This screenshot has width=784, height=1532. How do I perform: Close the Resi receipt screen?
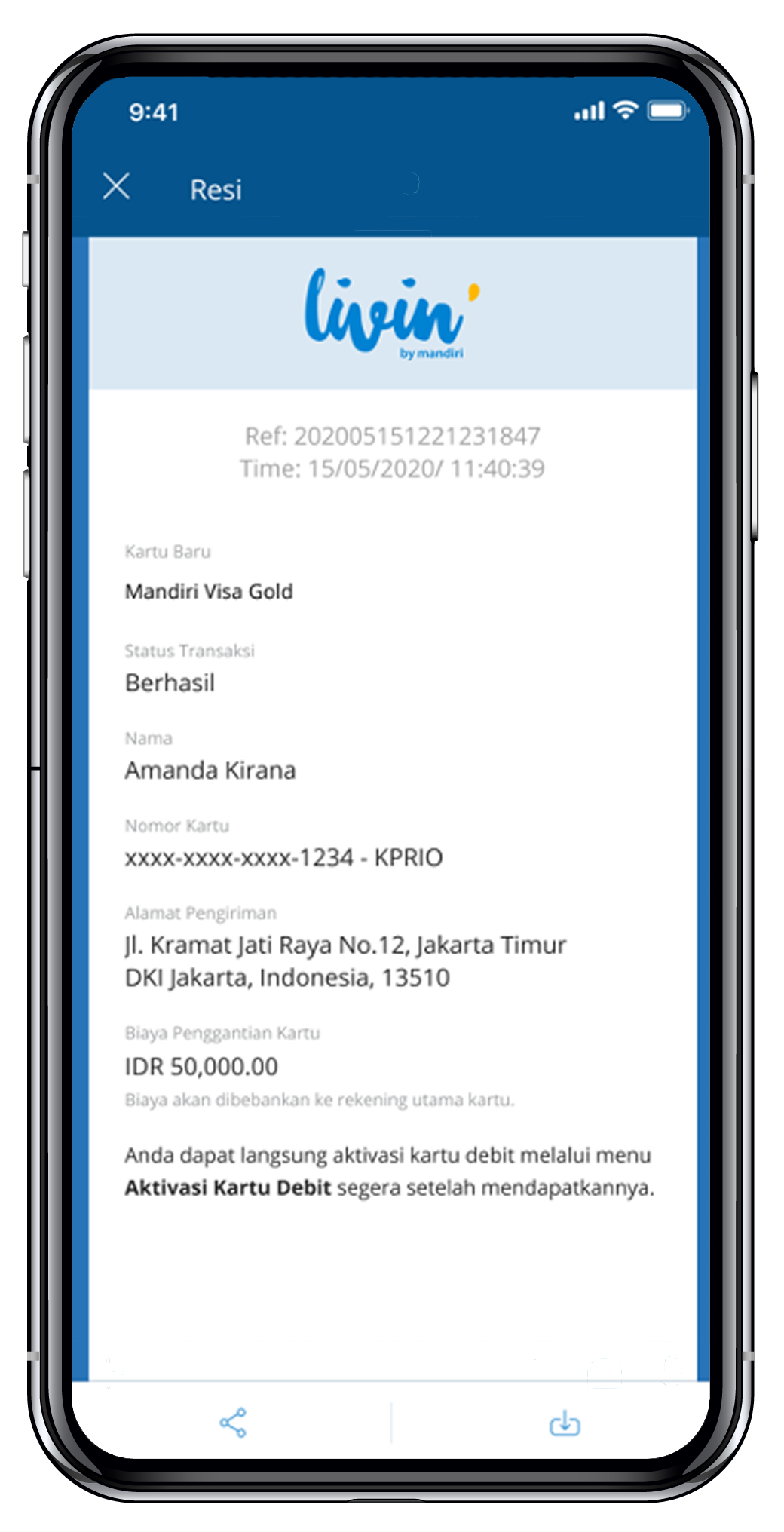tap(116, 186)
